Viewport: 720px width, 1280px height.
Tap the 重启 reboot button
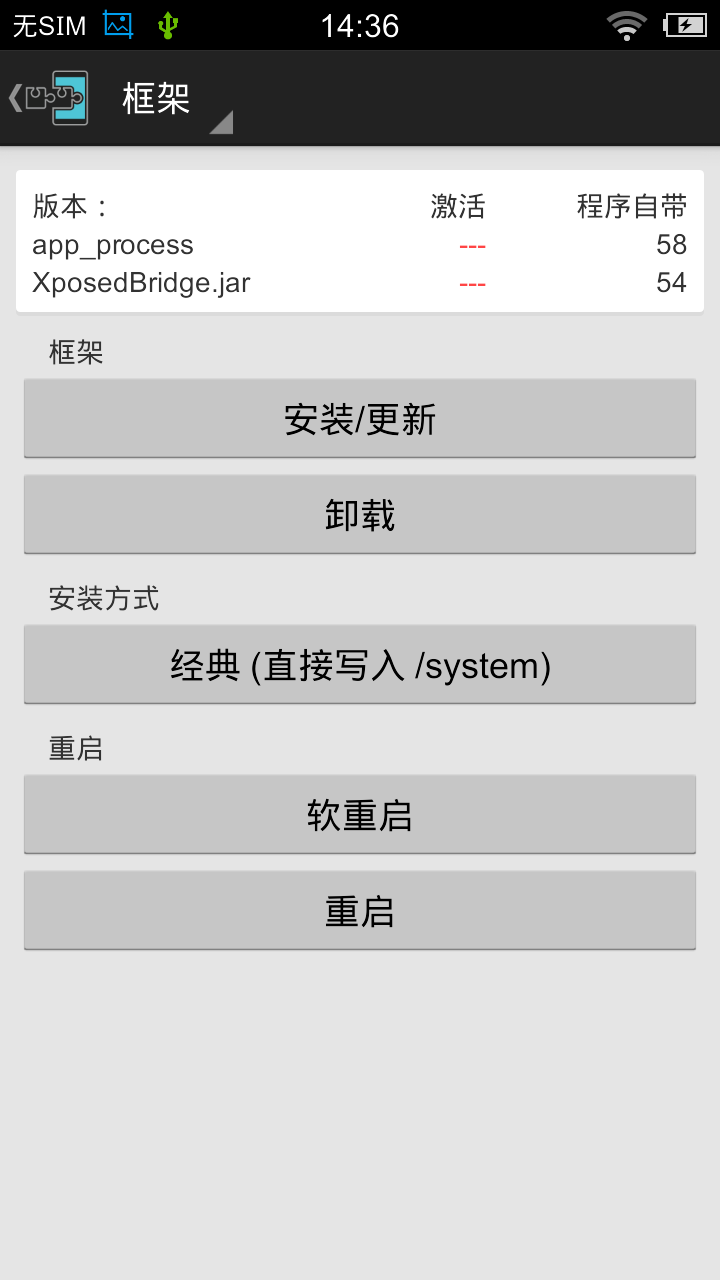tap(360, 911)
